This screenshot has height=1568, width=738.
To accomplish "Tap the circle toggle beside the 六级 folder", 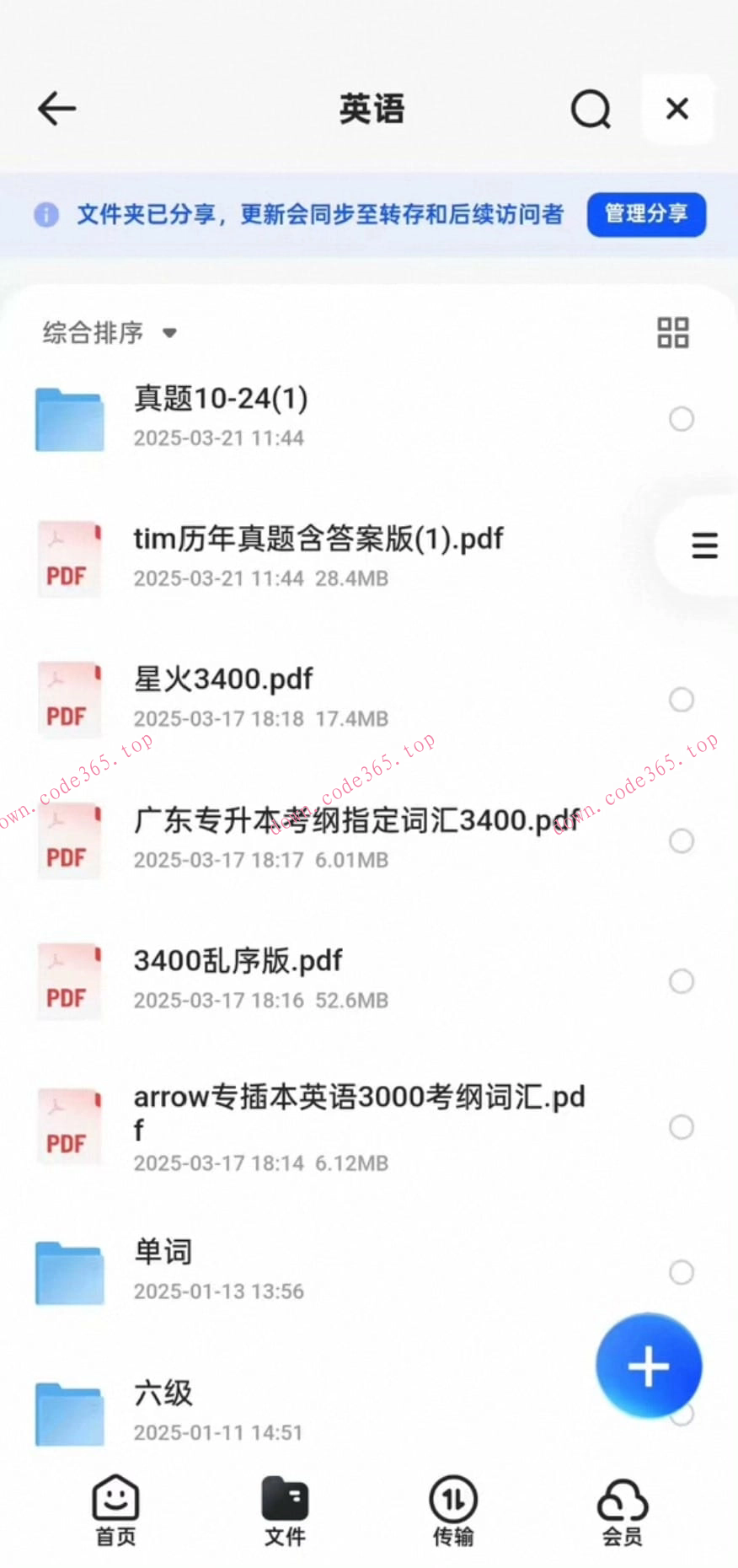I will pos(682,1415).
